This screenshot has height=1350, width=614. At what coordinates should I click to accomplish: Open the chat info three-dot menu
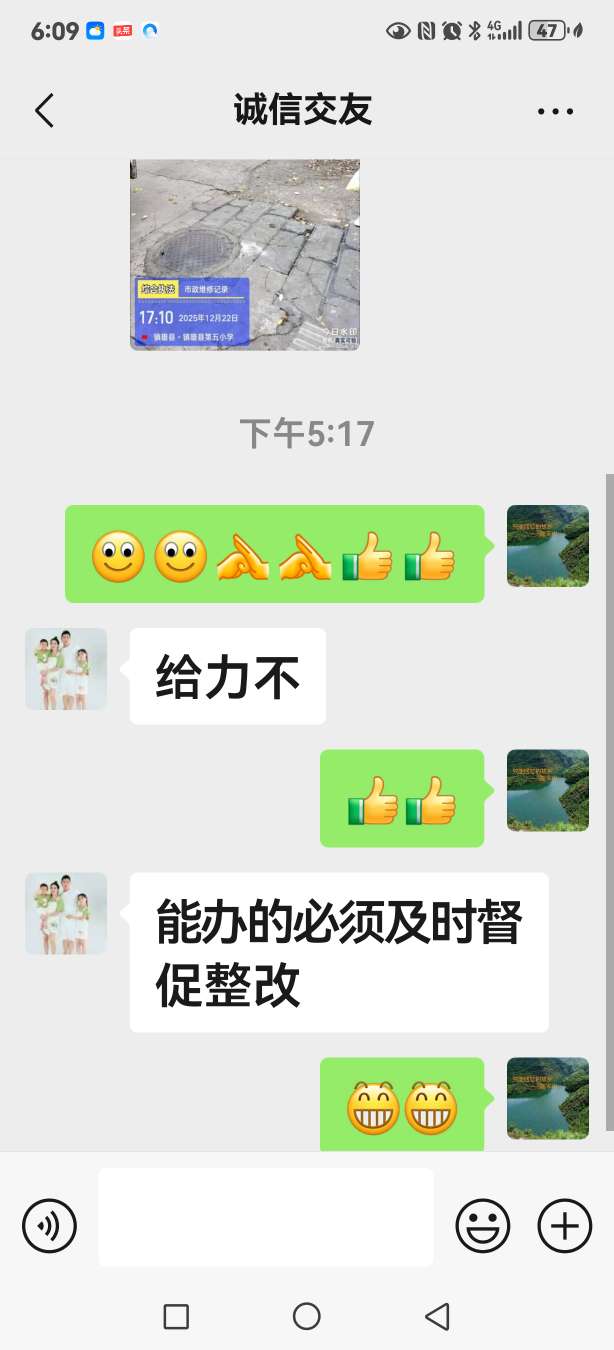coord(555,111)
